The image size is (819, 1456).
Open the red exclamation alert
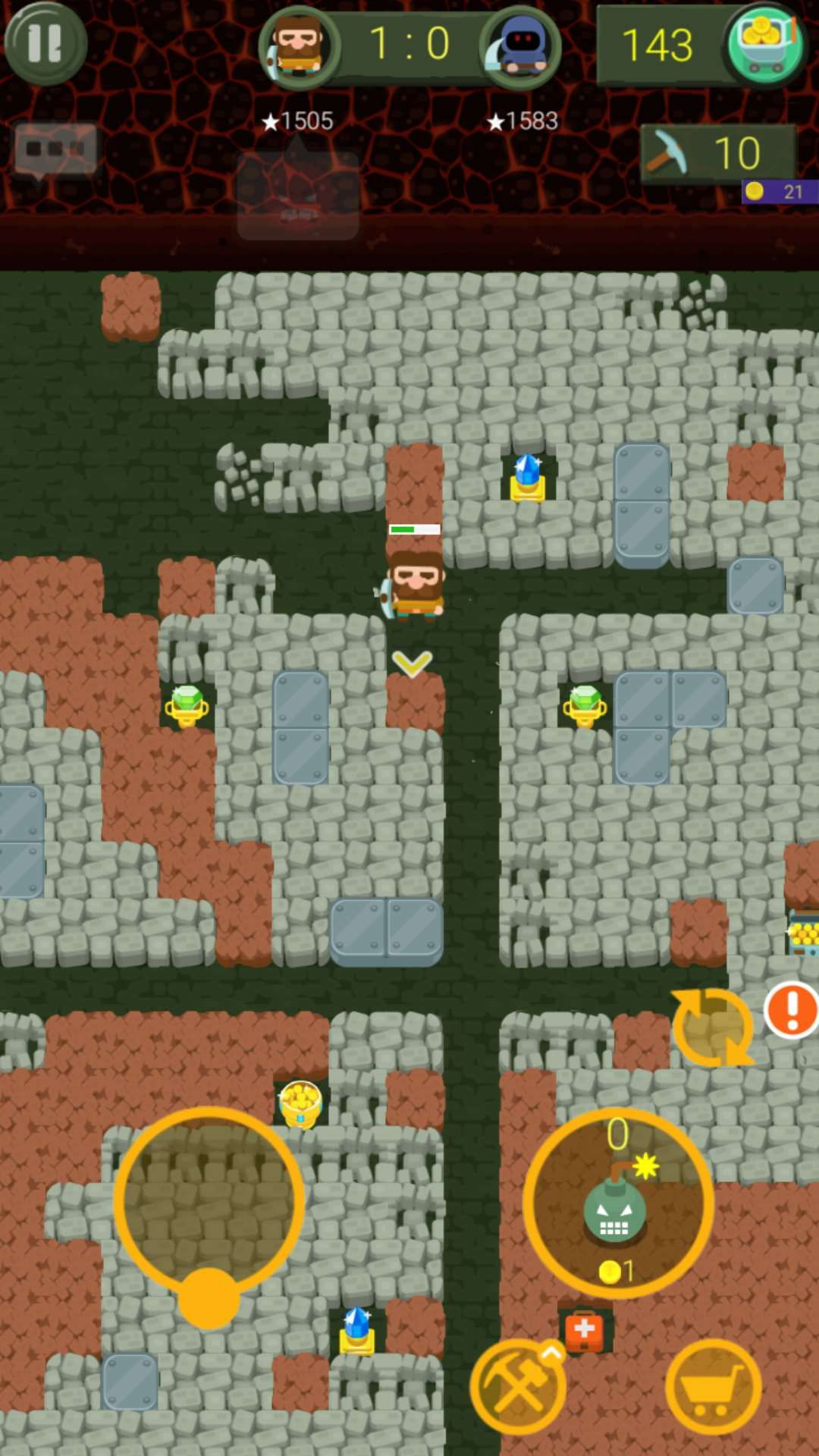tap(791, 1010)
